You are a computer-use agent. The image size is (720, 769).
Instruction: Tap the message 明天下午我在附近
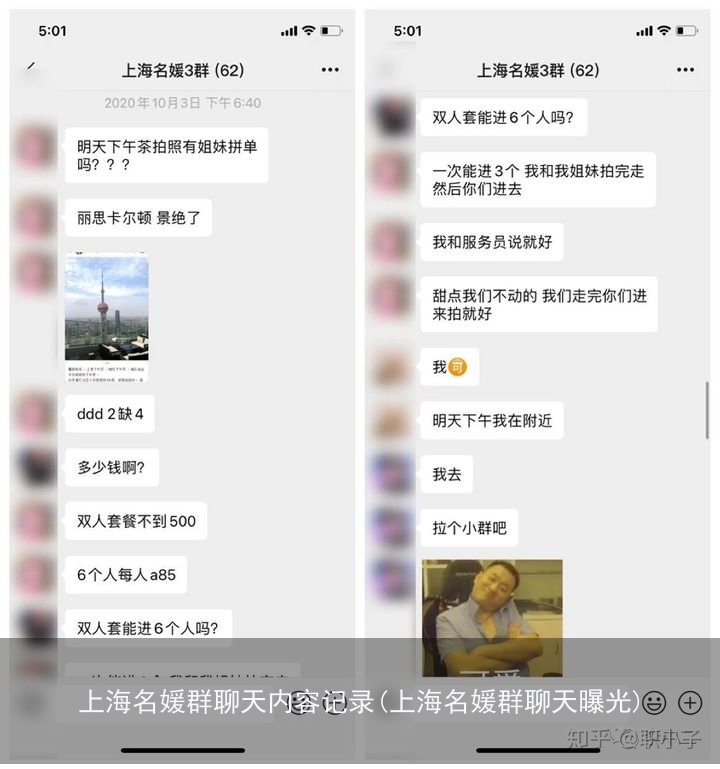coord(491,420)
